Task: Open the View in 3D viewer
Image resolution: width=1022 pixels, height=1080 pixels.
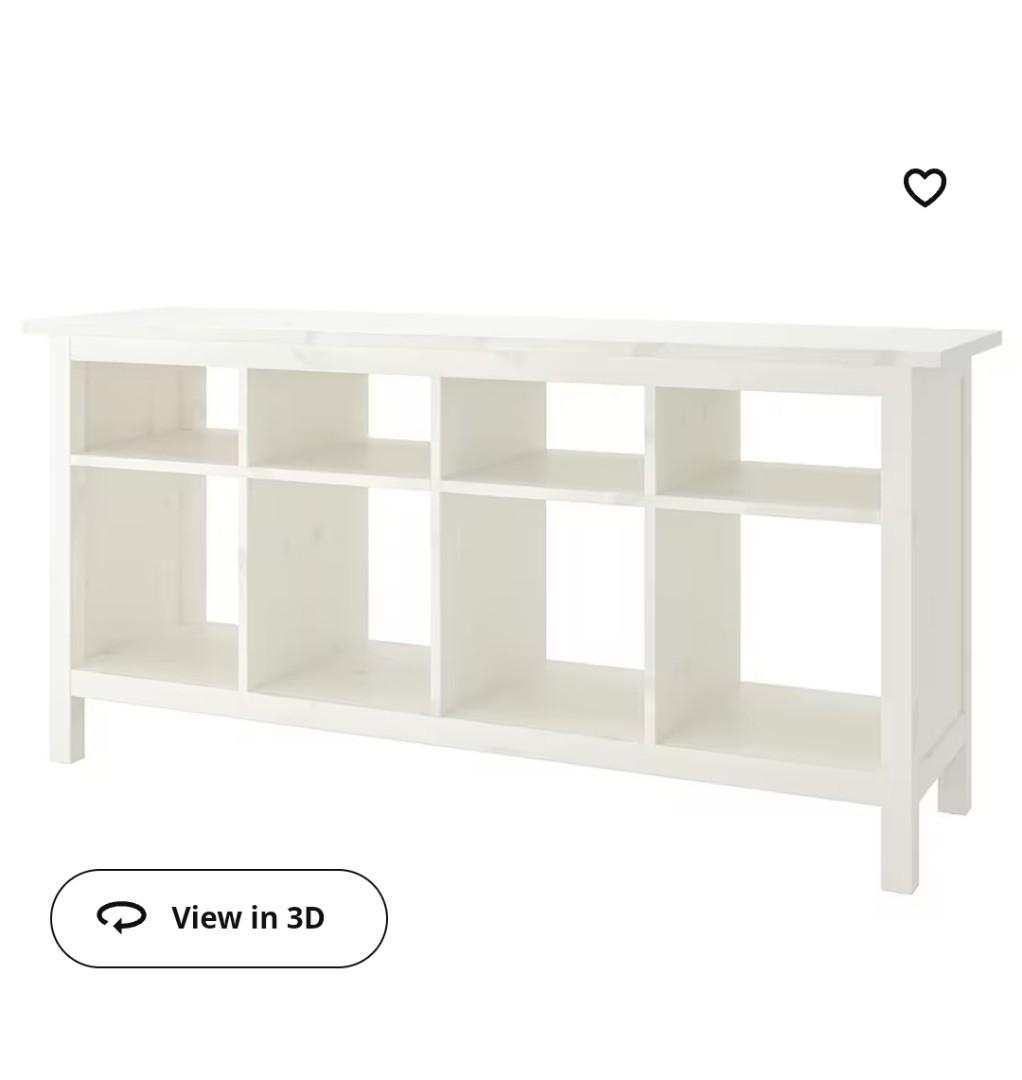Action: tap(219, 918)
